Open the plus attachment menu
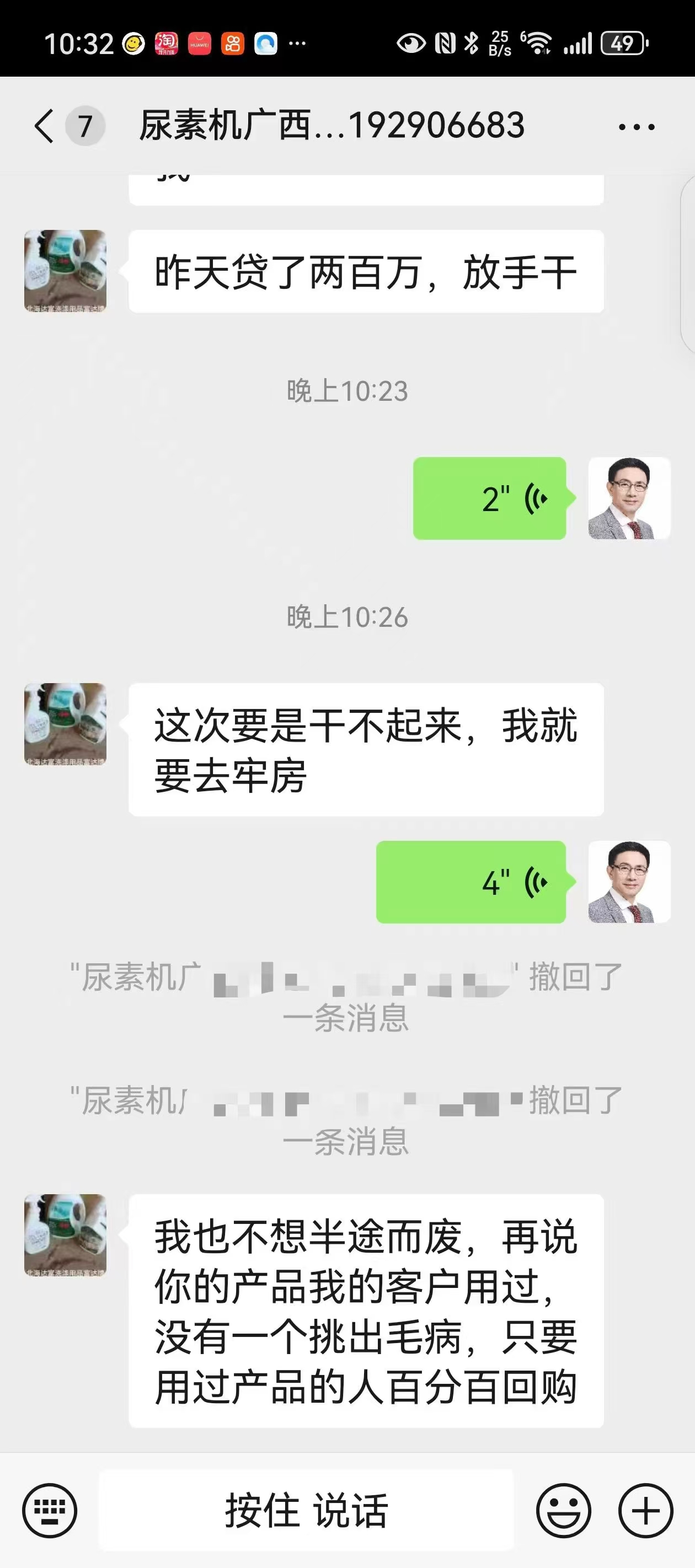The width and height of the screenshot is (695, 1568). tap(646, 1511)
